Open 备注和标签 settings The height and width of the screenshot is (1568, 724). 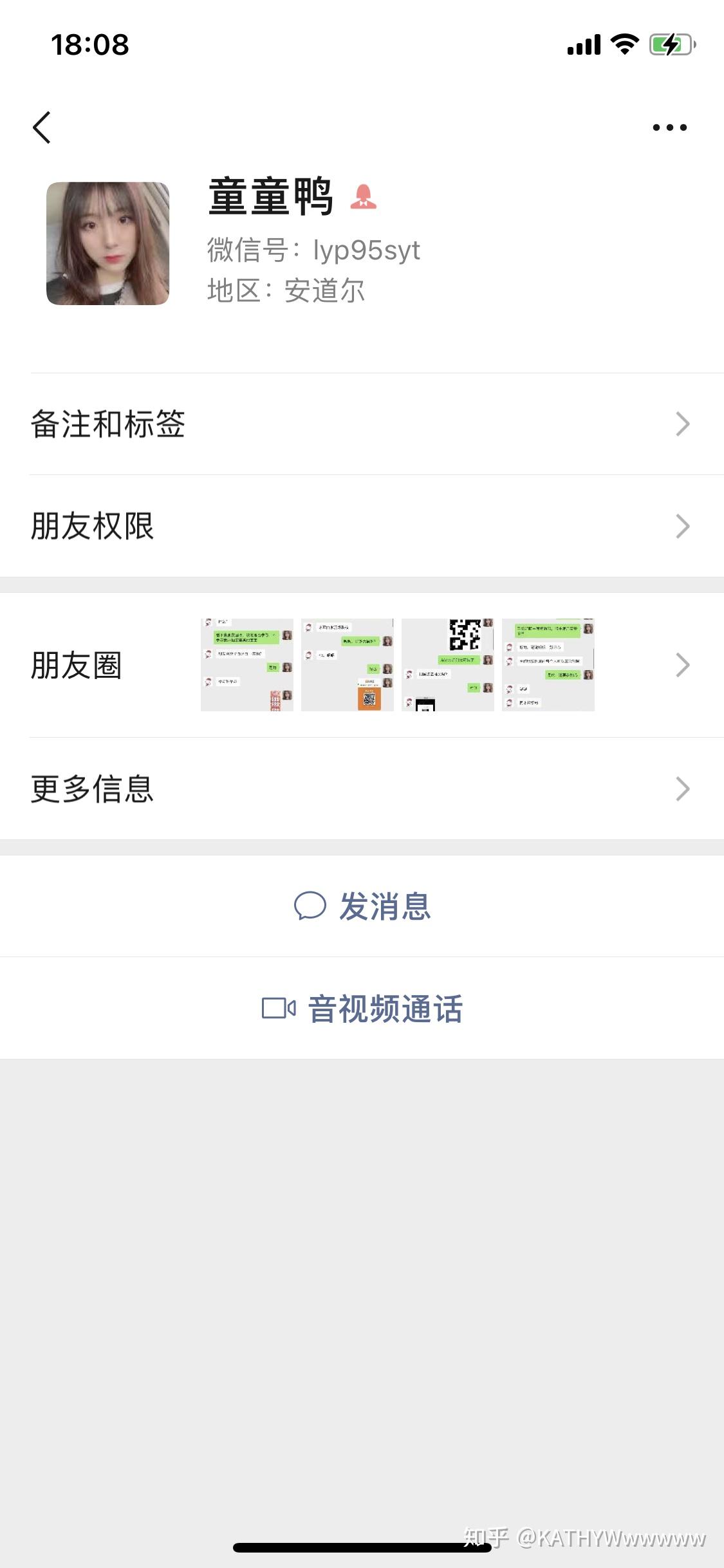pyautogui.click(x=362, y=424)
